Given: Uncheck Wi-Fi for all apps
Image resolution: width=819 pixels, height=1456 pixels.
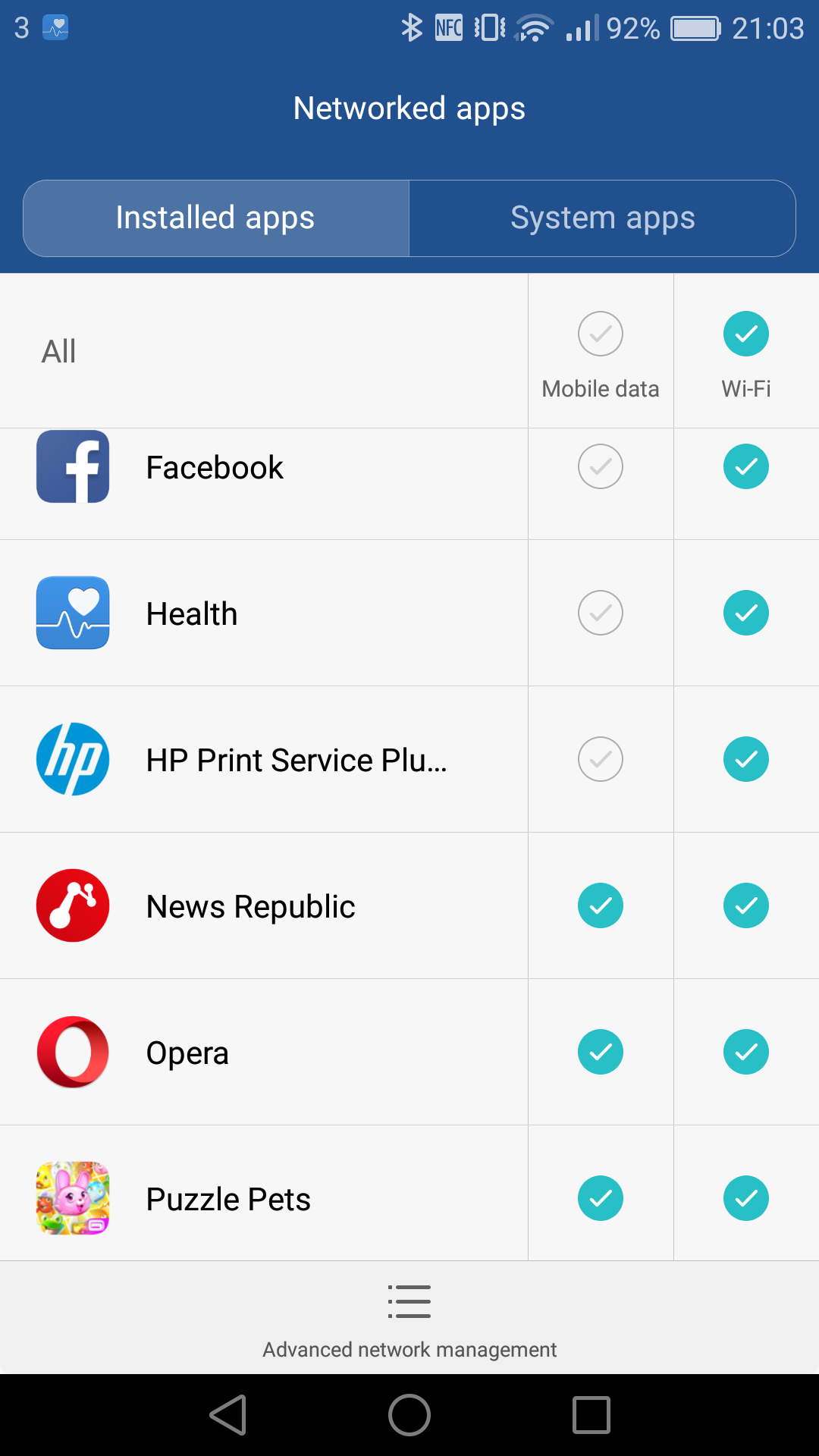Looking at the screenshot, I should pyautogui.click(x=746, y=334).
